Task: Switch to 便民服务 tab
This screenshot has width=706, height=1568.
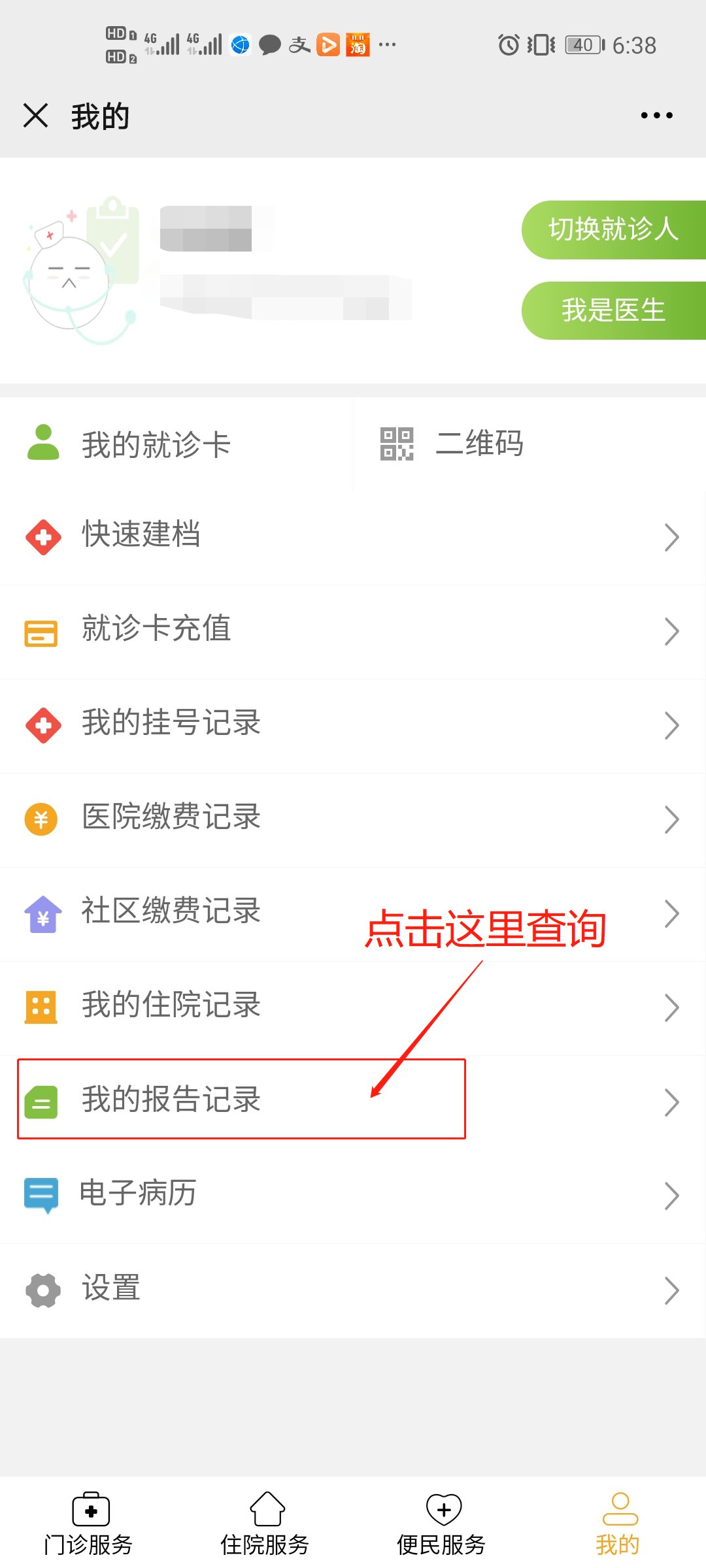Action: pos(442,1524)
